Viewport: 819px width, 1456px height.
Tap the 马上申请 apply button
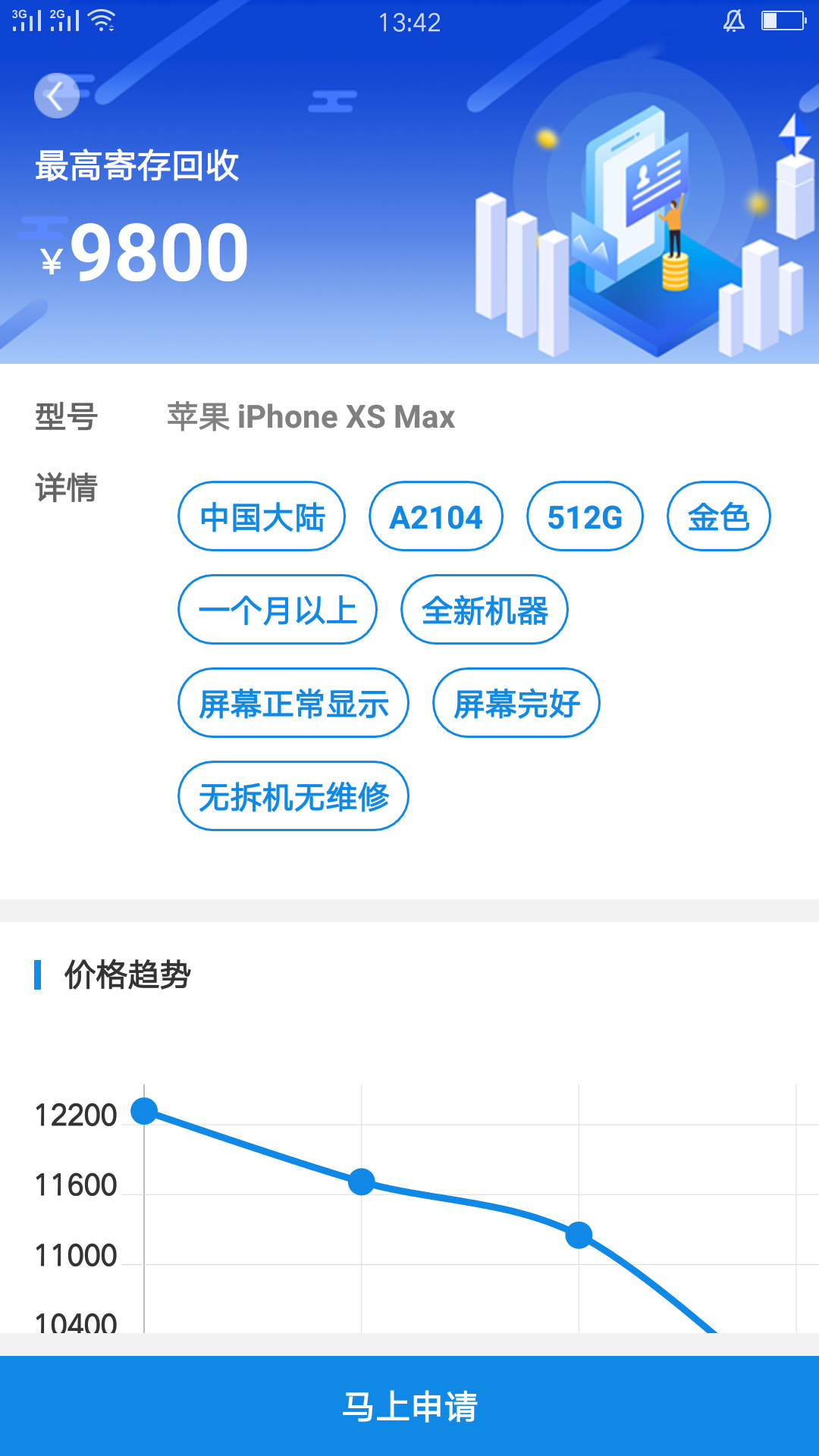point(409,1407)
